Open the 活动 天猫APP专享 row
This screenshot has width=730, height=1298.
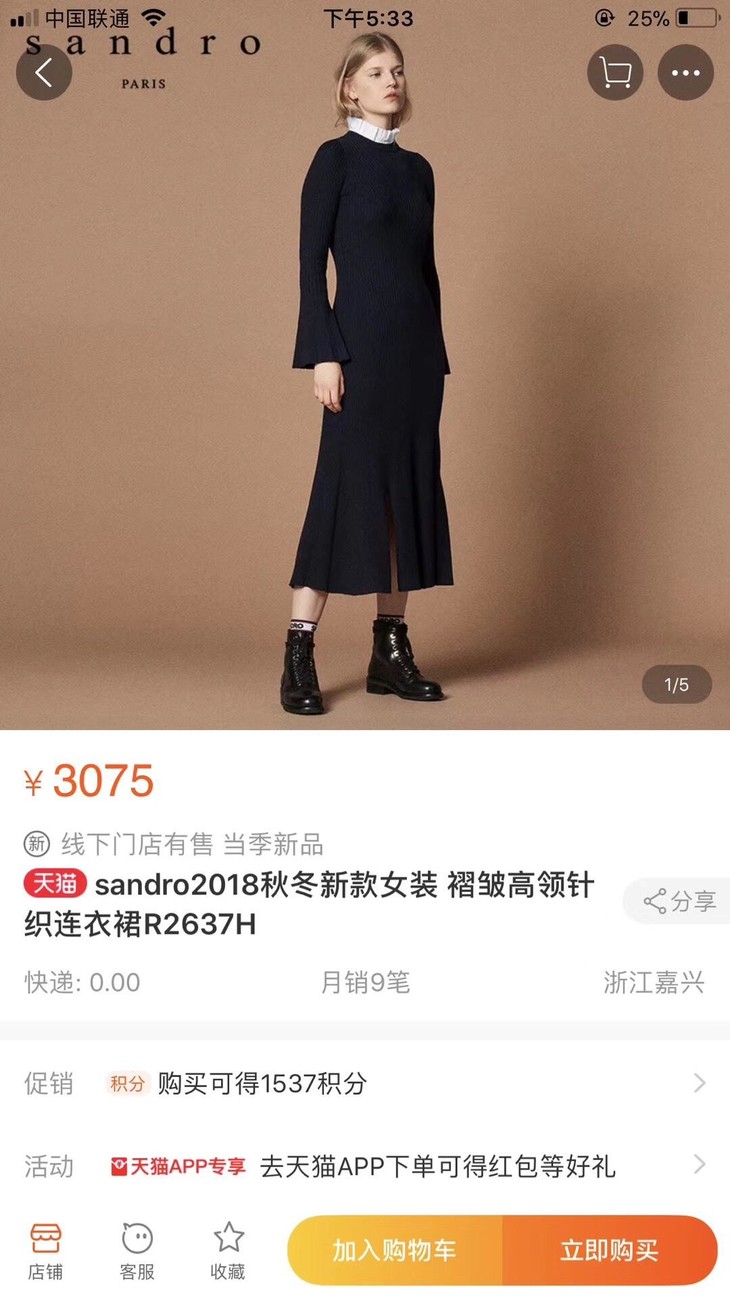pyautogui.click(x=365, y=1166)
